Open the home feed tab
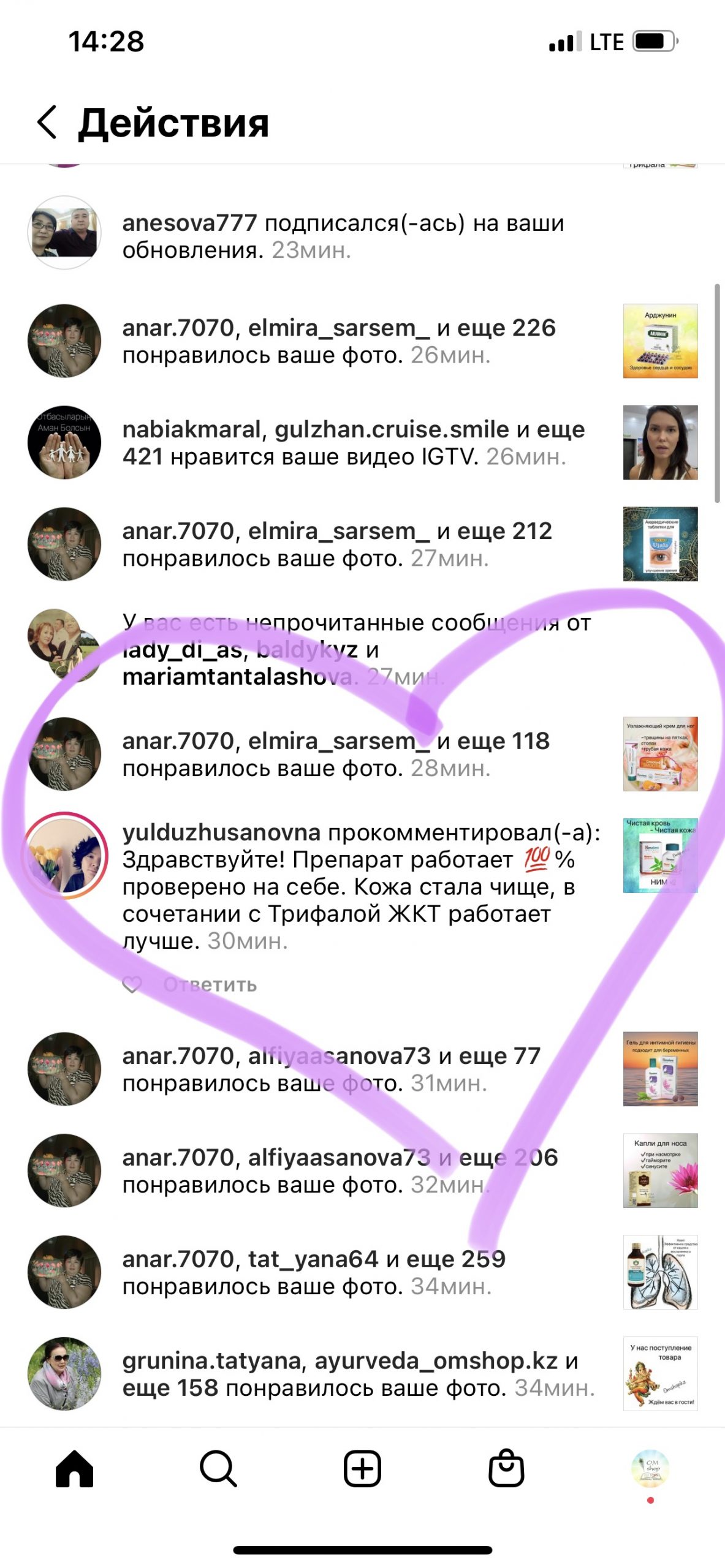725x1568 pixels. (x=74, y=1468)
